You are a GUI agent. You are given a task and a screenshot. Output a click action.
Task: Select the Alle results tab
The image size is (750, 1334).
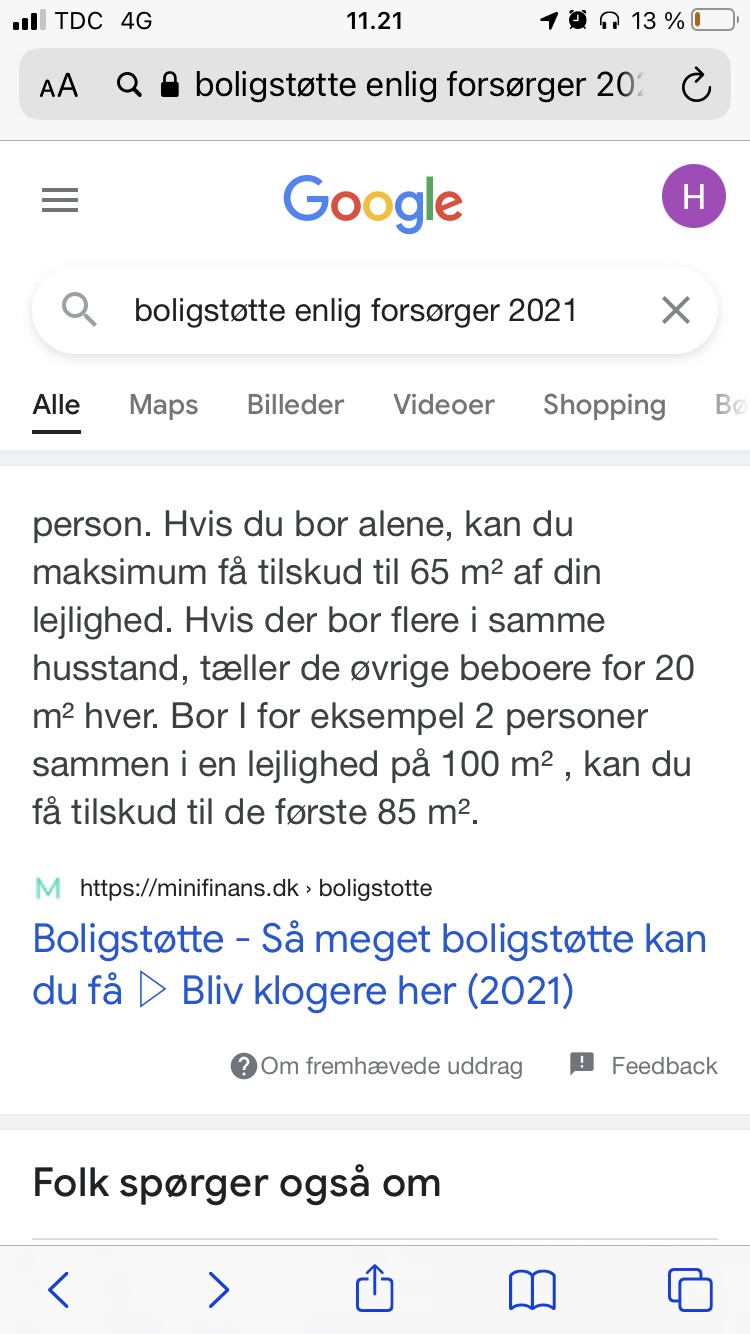click(56, 405)
